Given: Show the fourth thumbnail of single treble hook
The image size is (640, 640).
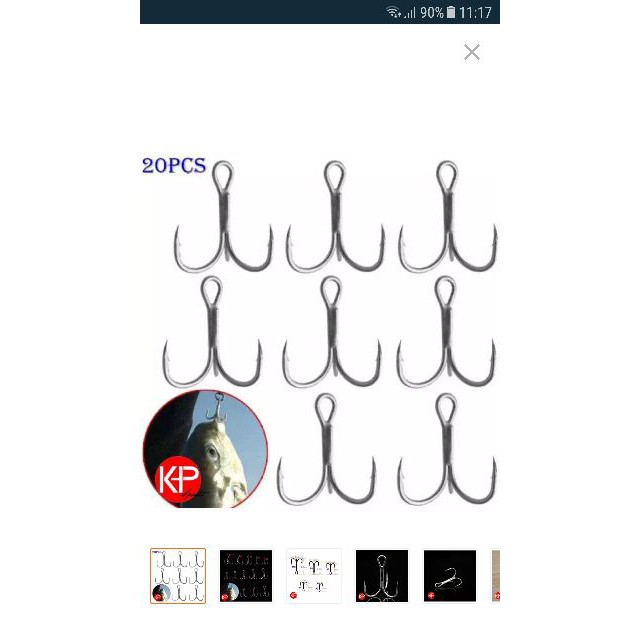Looking at the screenshot, I should coord(382,576).
